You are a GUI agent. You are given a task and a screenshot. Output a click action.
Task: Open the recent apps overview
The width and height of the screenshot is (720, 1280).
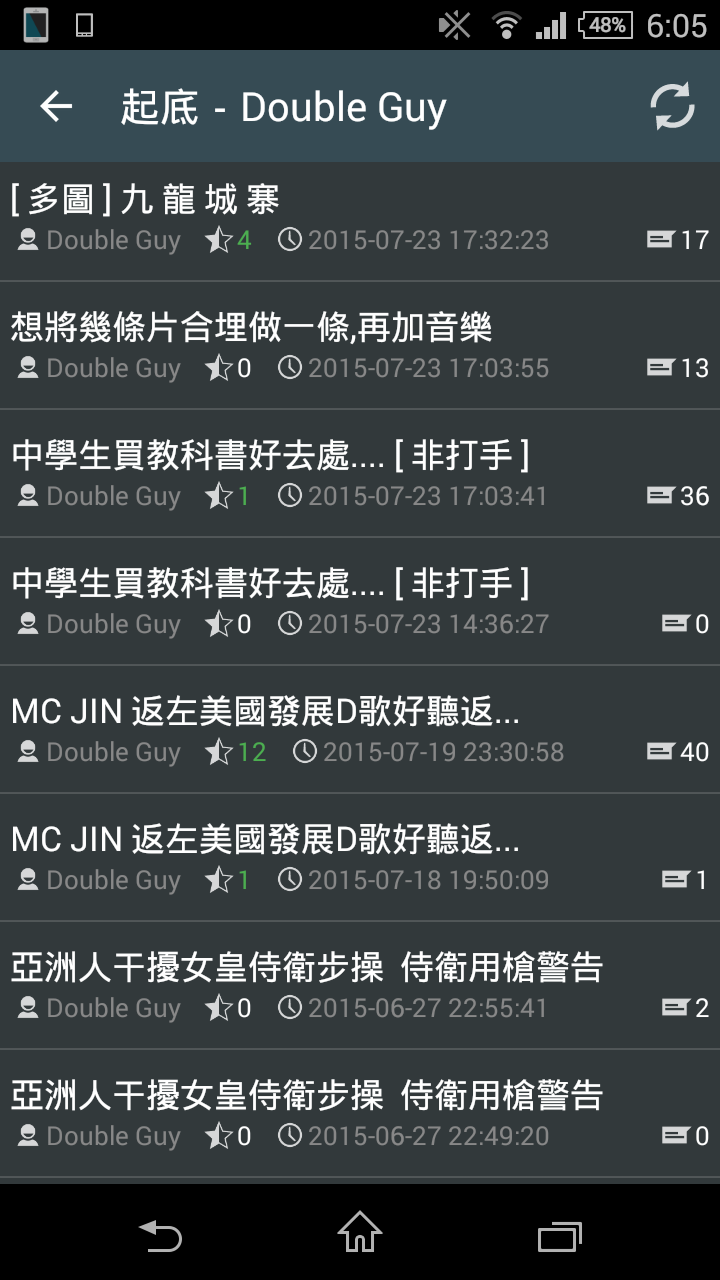[x=559, y=1236]
